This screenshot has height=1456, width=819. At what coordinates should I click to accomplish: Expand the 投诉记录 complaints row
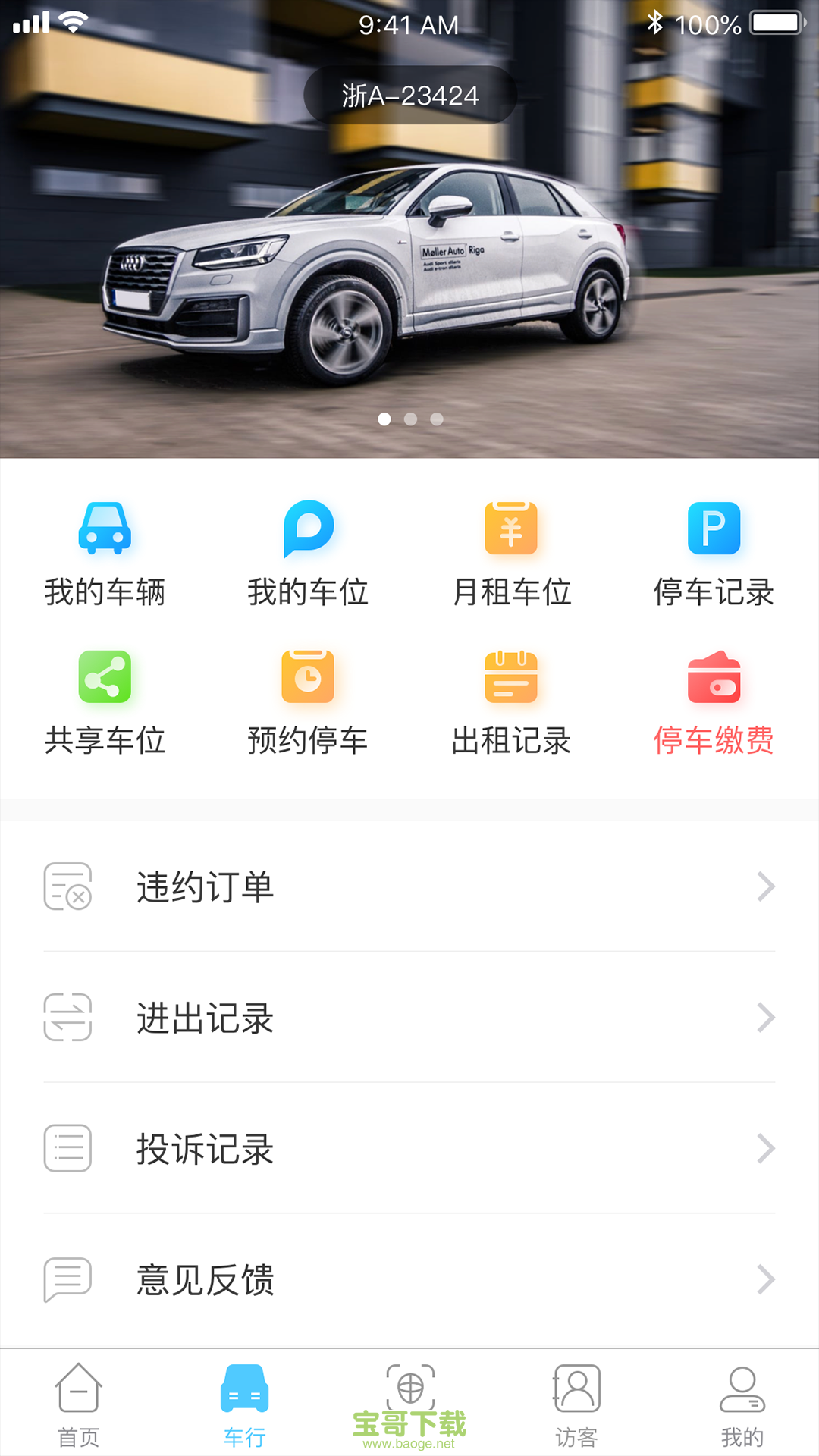coord(409,1150)
